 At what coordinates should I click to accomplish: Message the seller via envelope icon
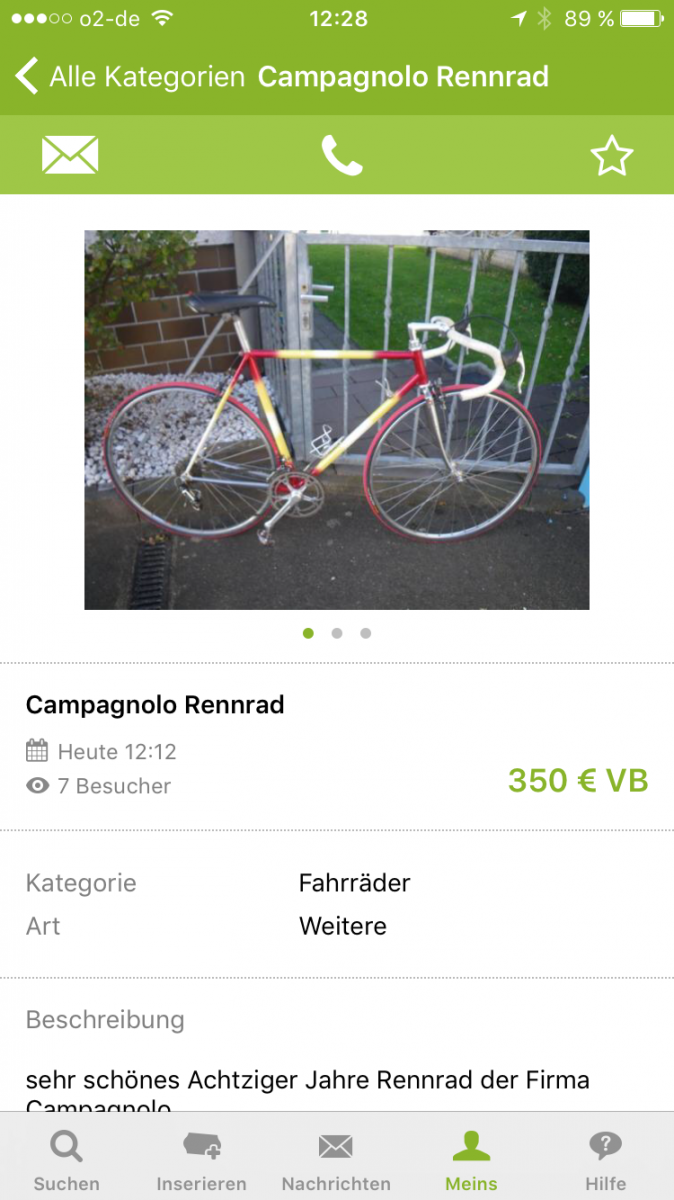(x=70, y=155)
